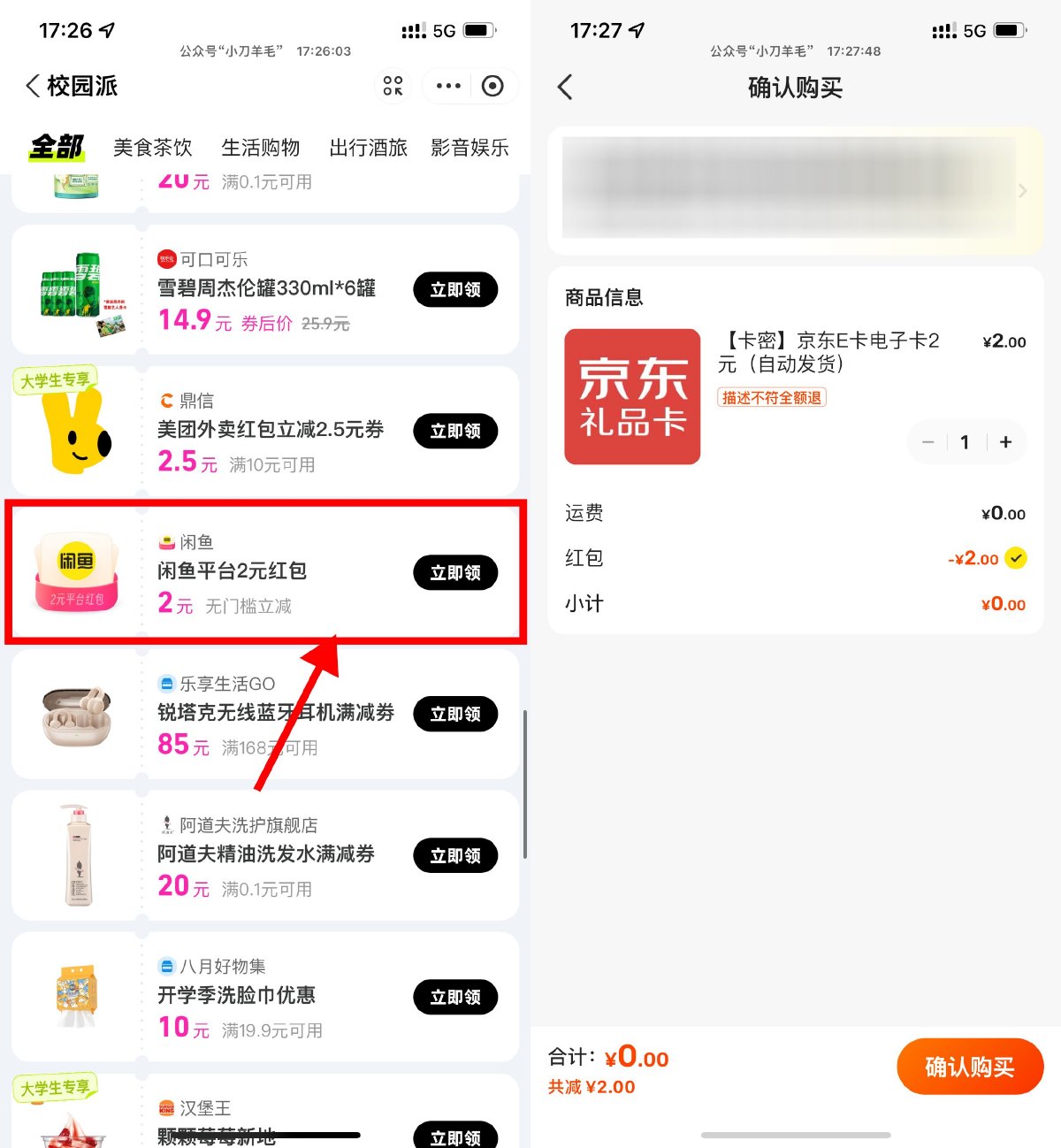The image size is (1061, 1148).
Task: Switch to the 生活购物 tab
Action: 260,148
